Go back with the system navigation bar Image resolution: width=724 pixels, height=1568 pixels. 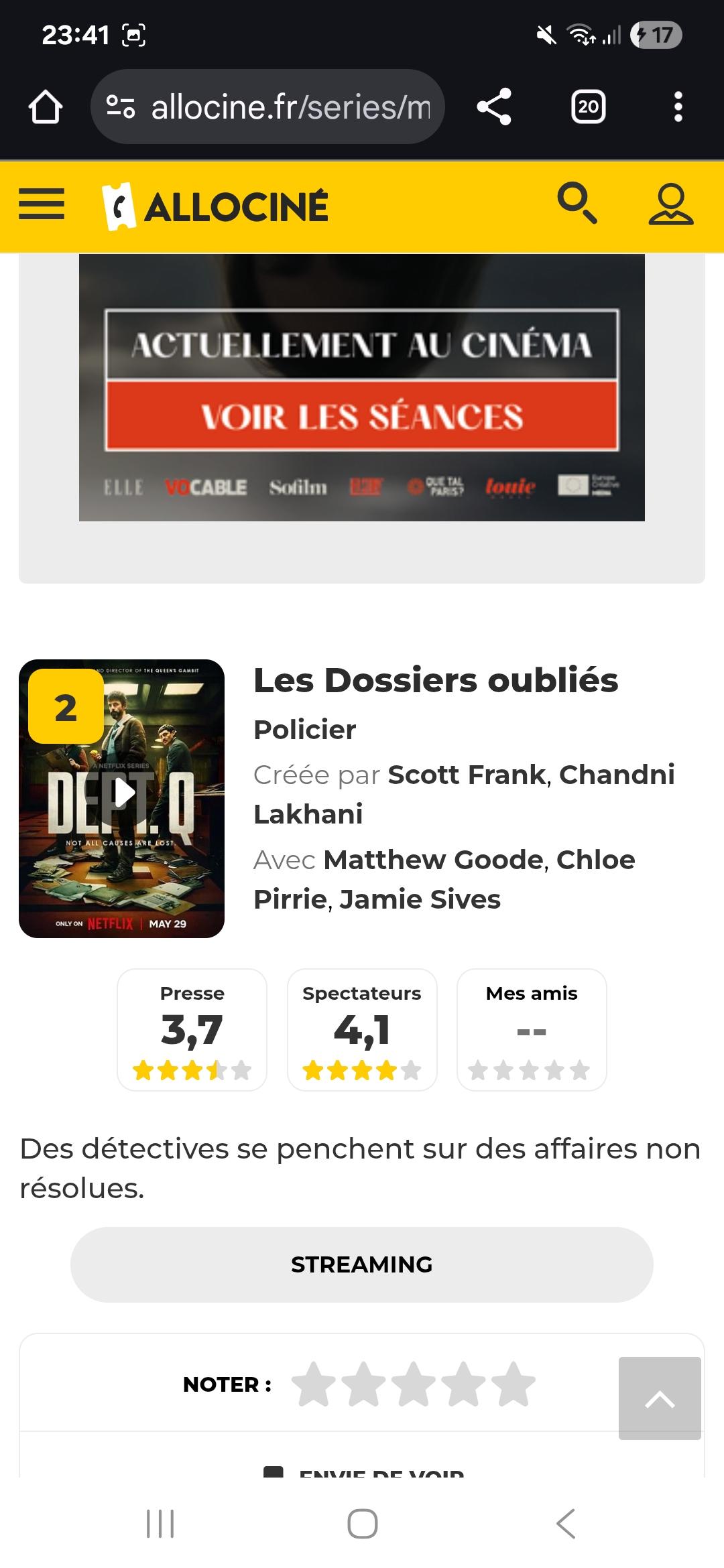click(566, 1524)
